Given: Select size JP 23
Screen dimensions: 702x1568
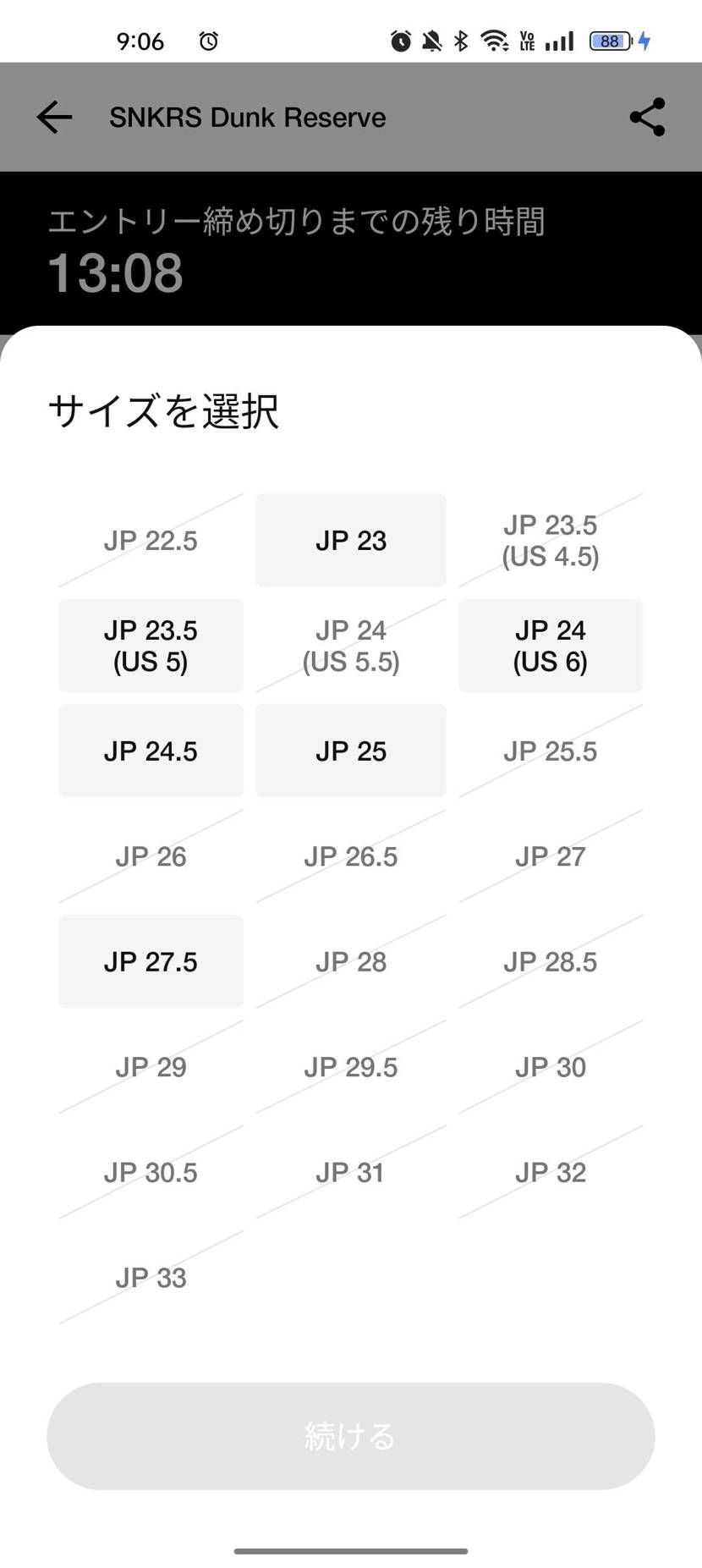Looking at the screenshot, I should (x=350, y=540).
